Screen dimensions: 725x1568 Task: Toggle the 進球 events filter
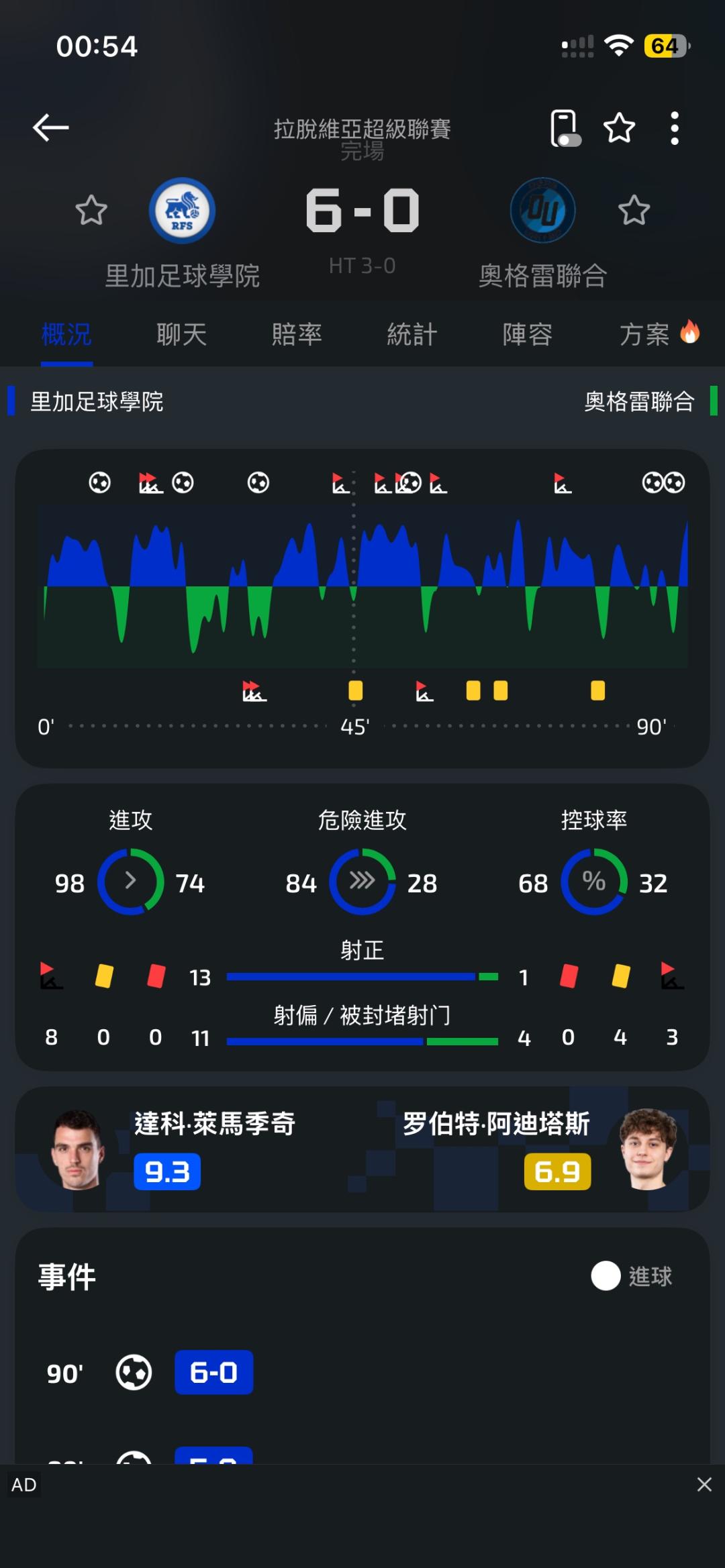coord(632,1276)
